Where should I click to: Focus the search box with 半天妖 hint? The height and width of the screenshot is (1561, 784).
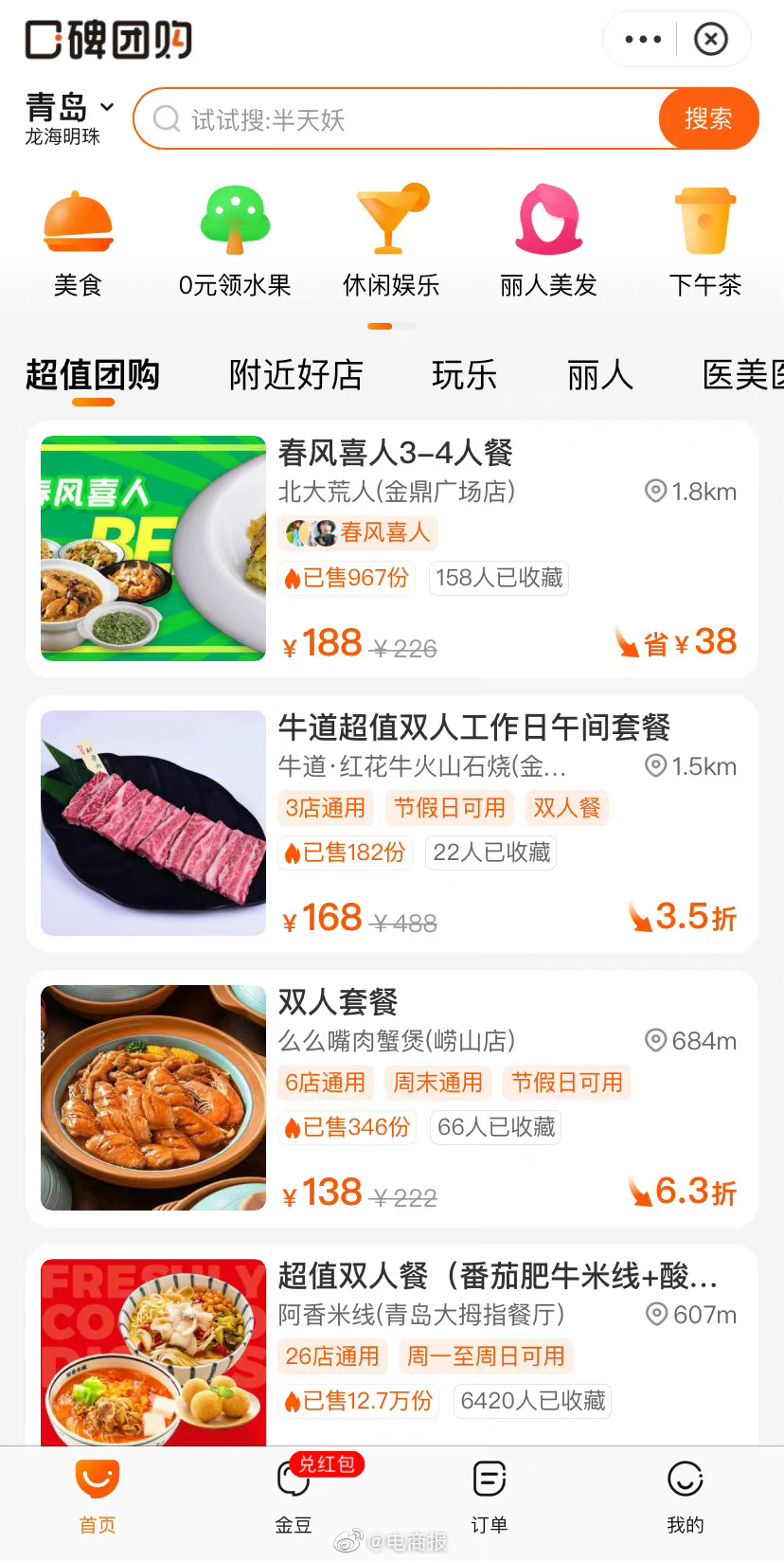click(x=398, y=119)
